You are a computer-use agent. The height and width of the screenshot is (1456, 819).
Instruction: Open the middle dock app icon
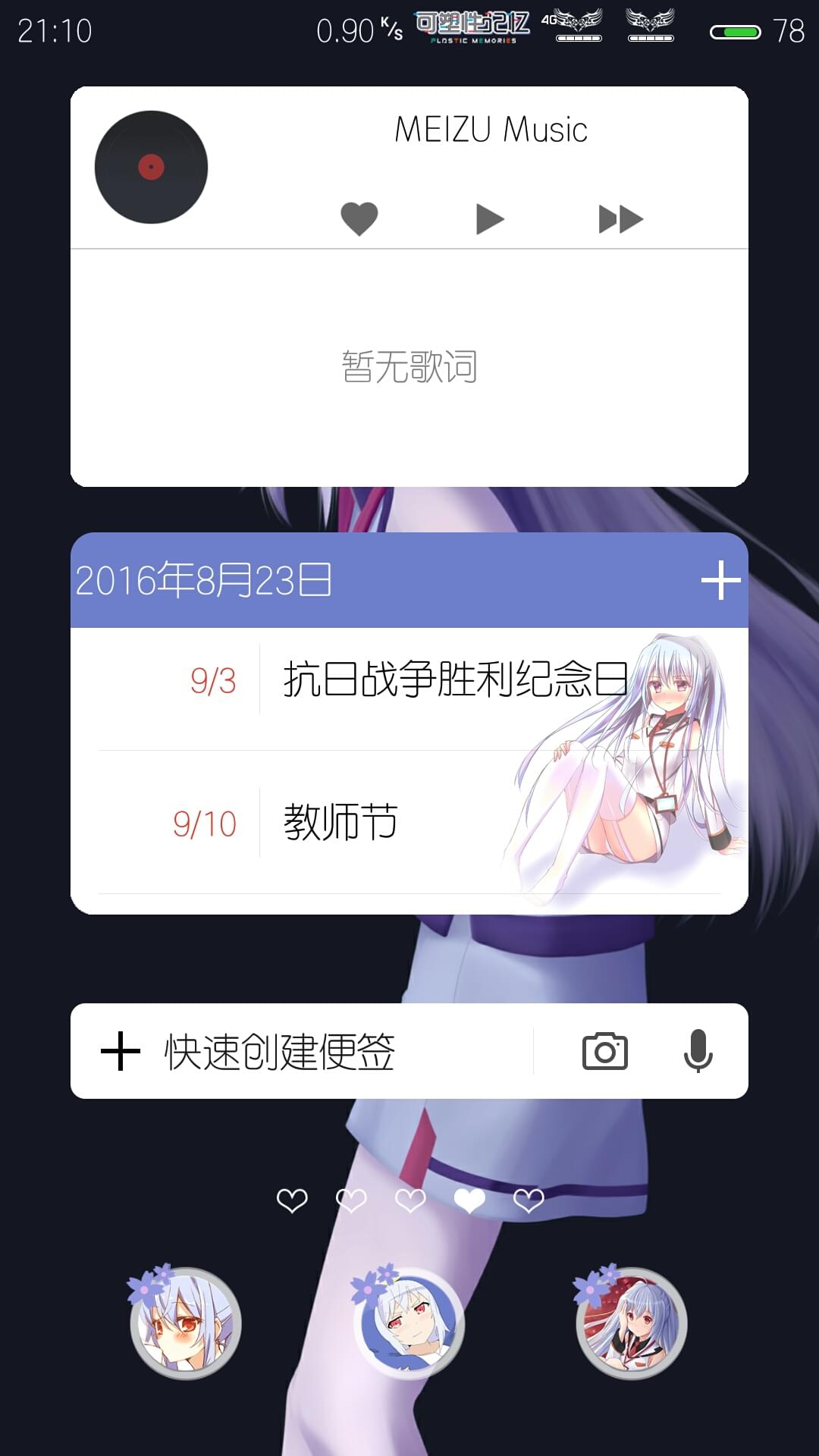408,1322
